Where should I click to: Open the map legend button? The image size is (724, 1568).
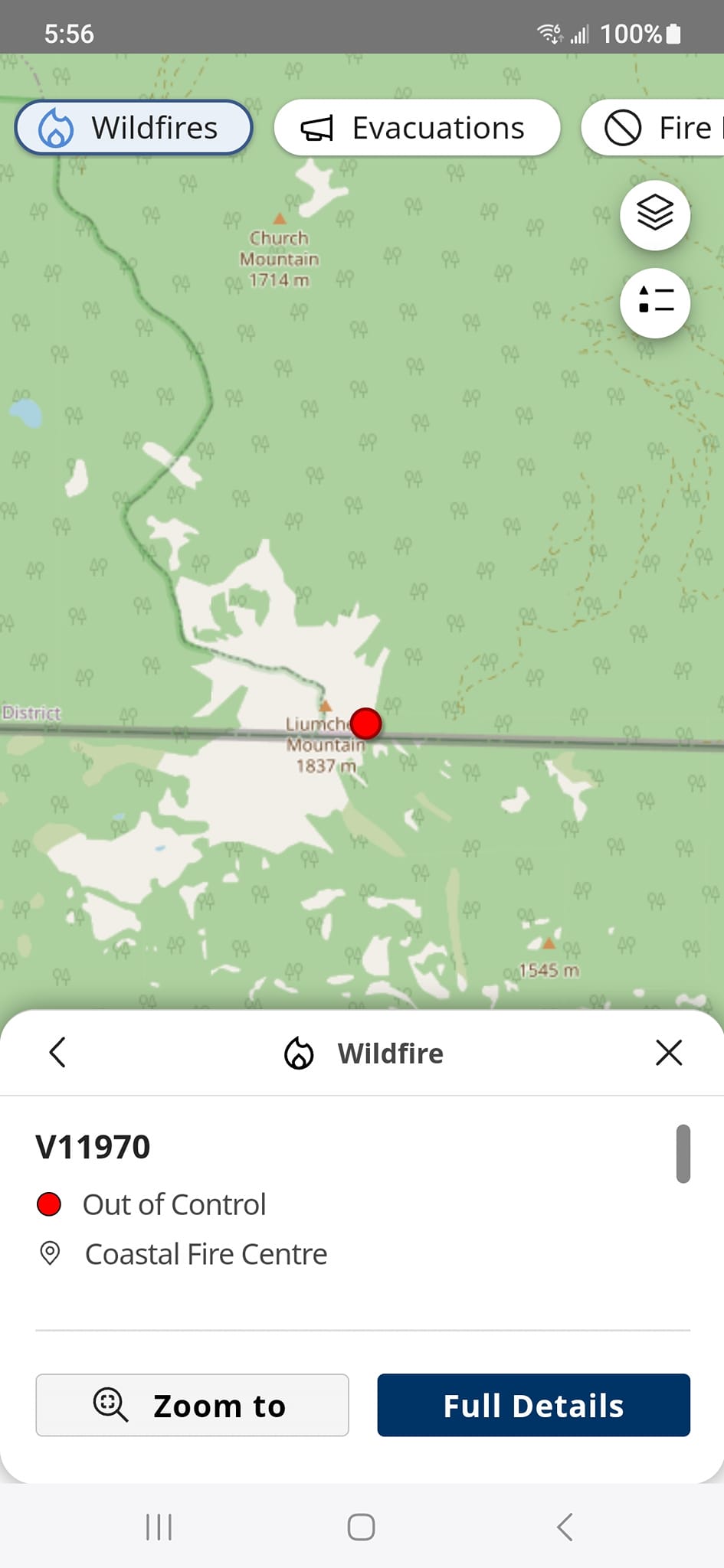[655, 303]
